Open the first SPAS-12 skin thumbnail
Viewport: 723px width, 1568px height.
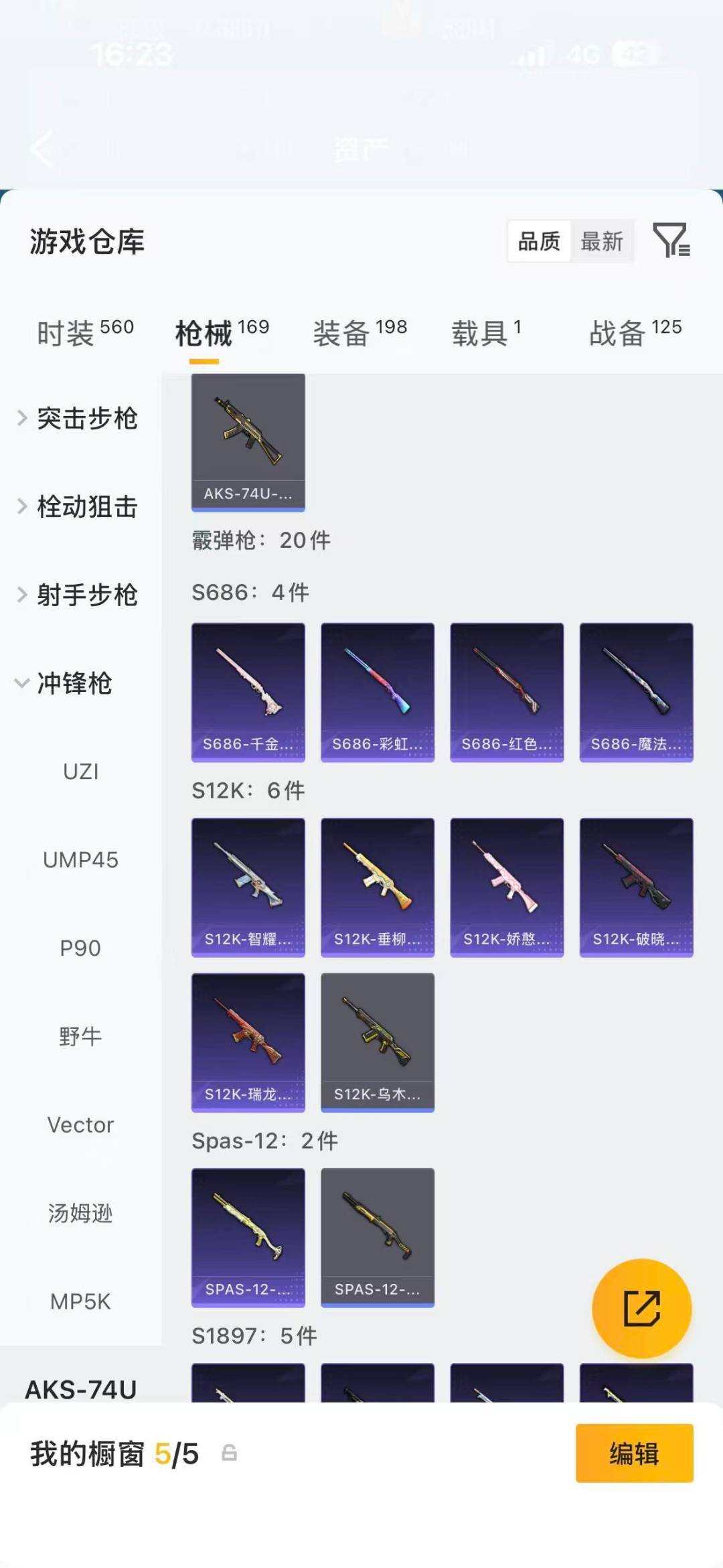point(248,1239)
